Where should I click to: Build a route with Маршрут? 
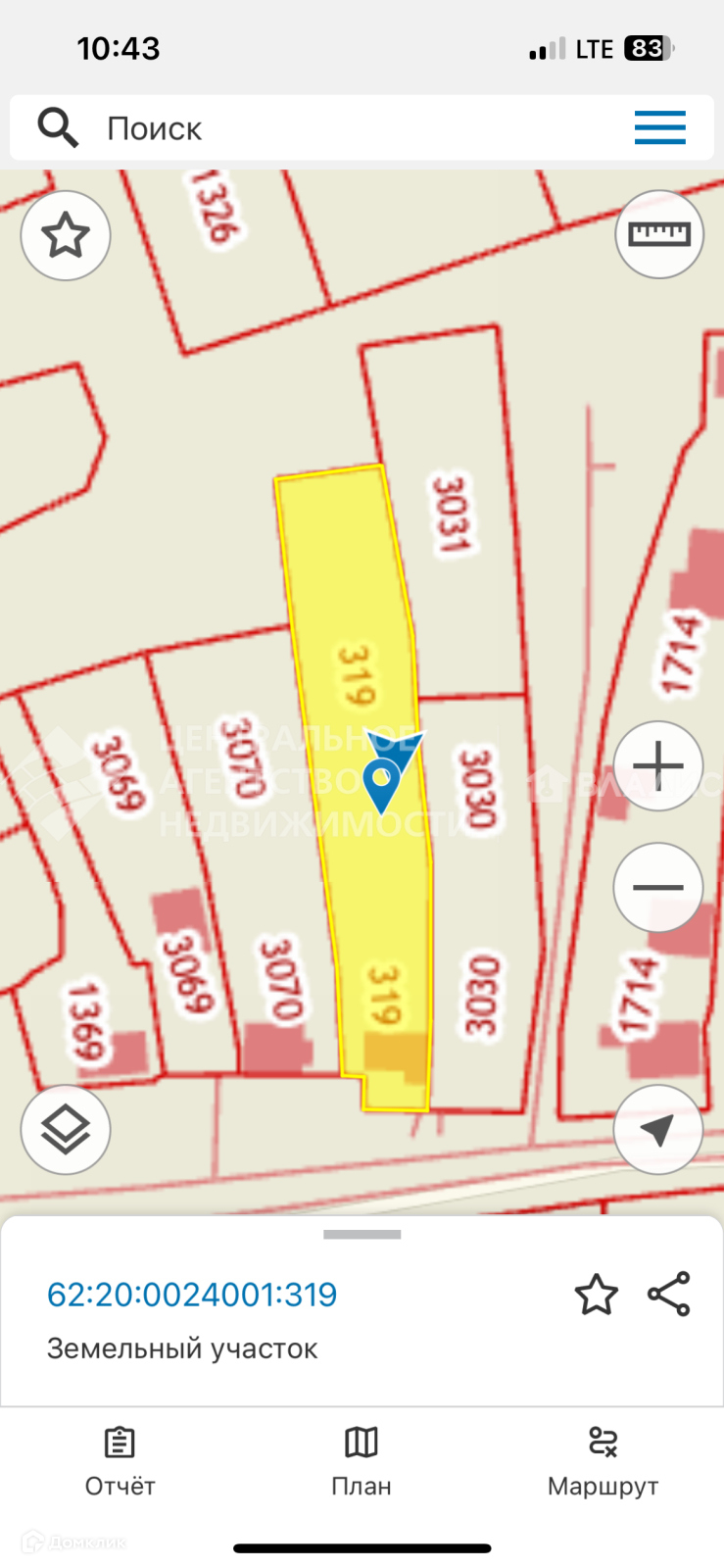(603, 1461)
